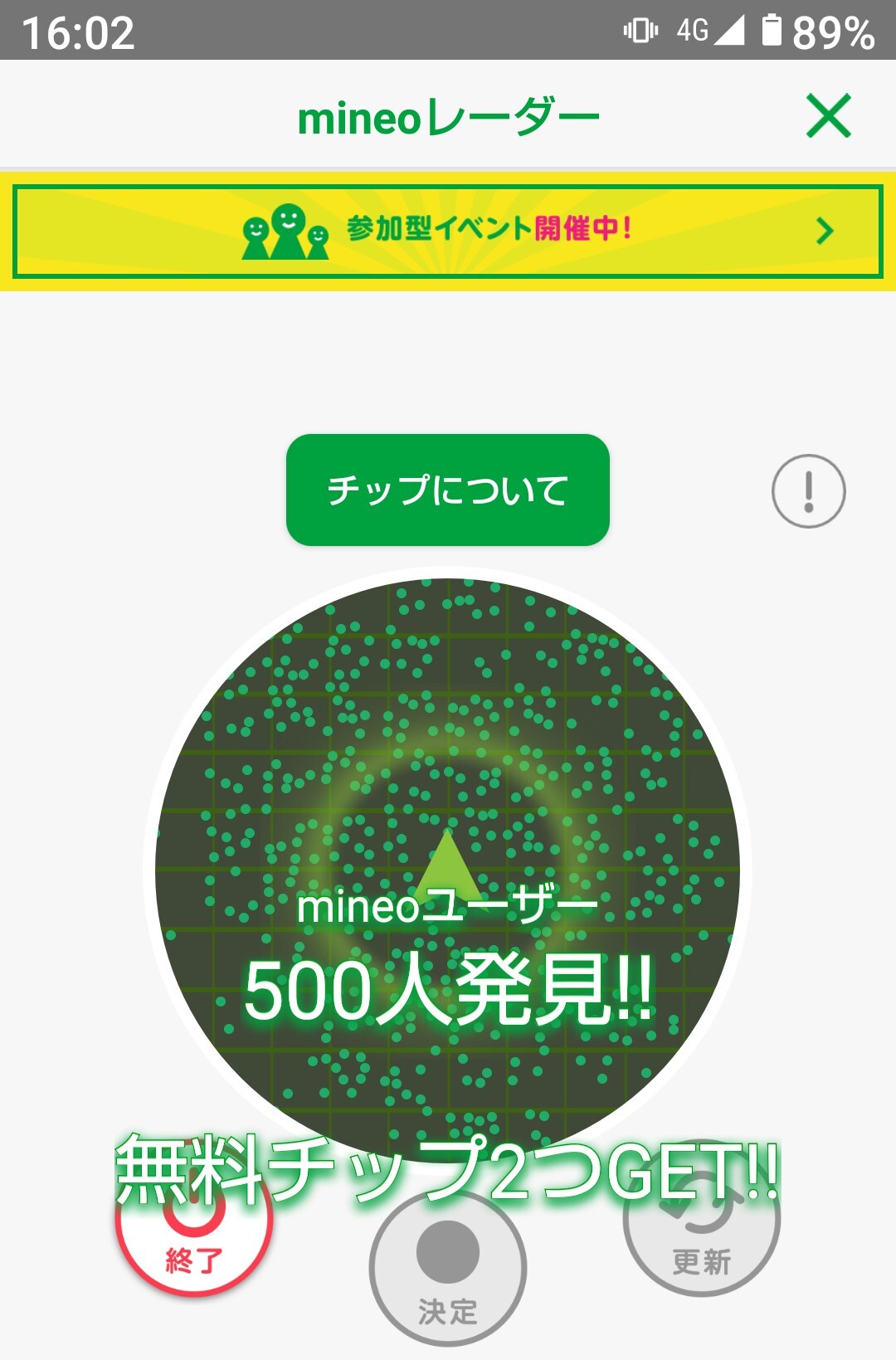896x1360 pixels.
Task: Open the exclamation info icon
Action: [809, 491]
